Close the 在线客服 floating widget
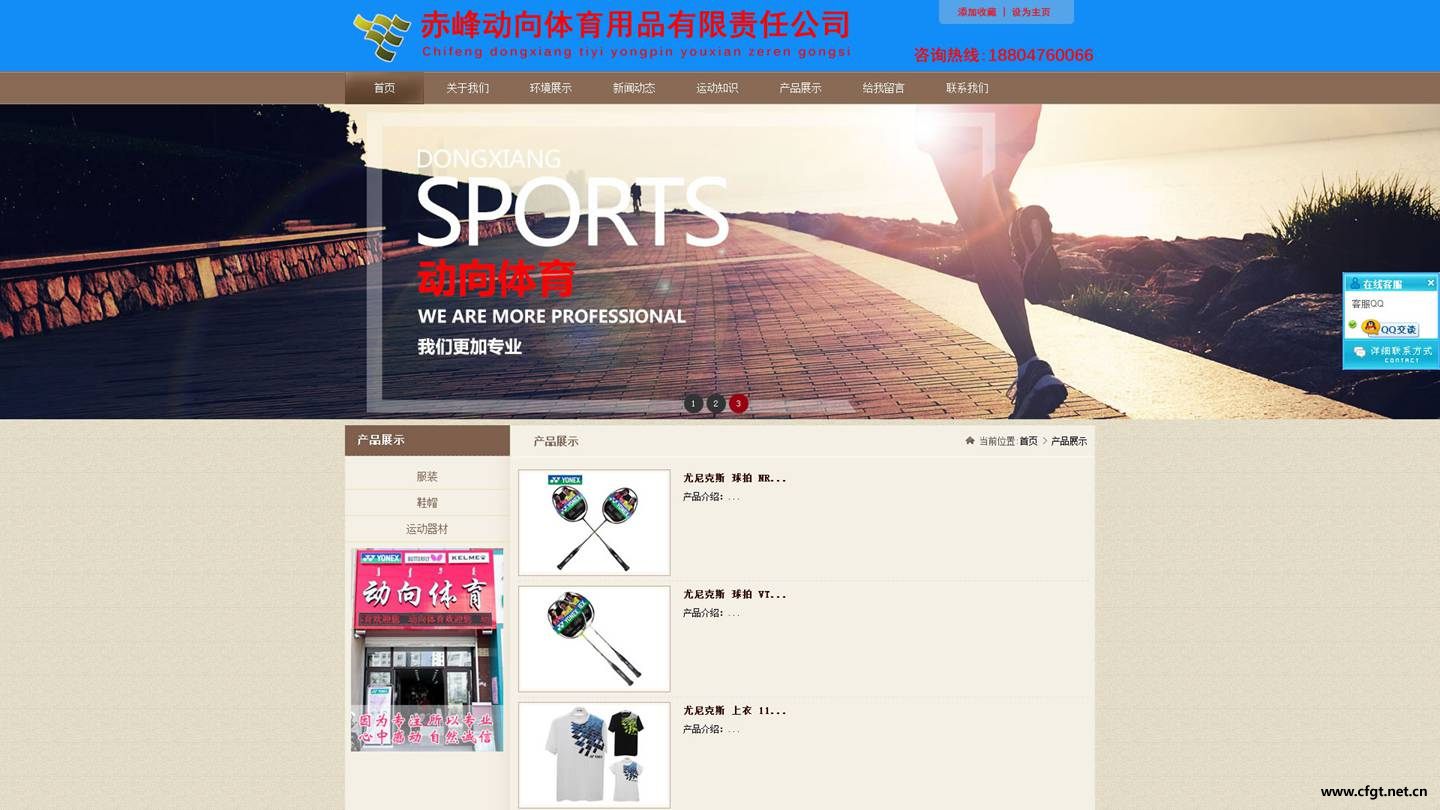This screenshot has height=810, width=1440. point(1430,283)
